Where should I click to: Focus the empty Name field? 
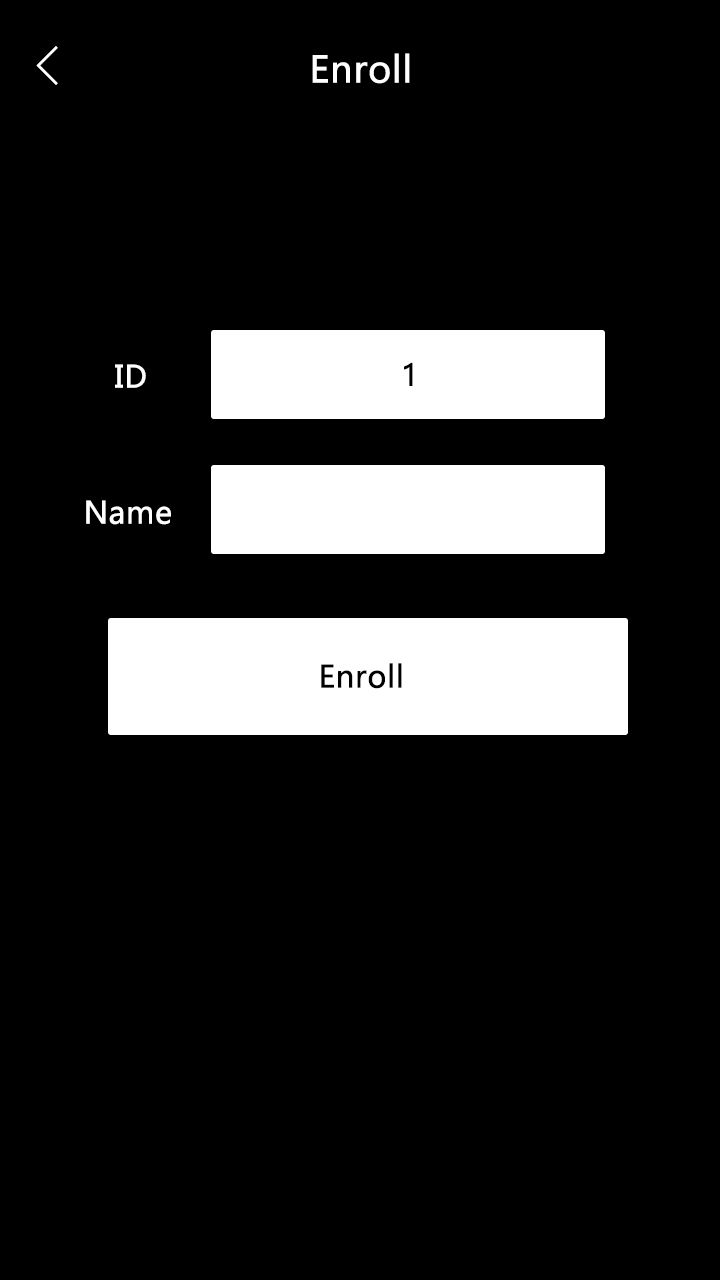[407, 509]
